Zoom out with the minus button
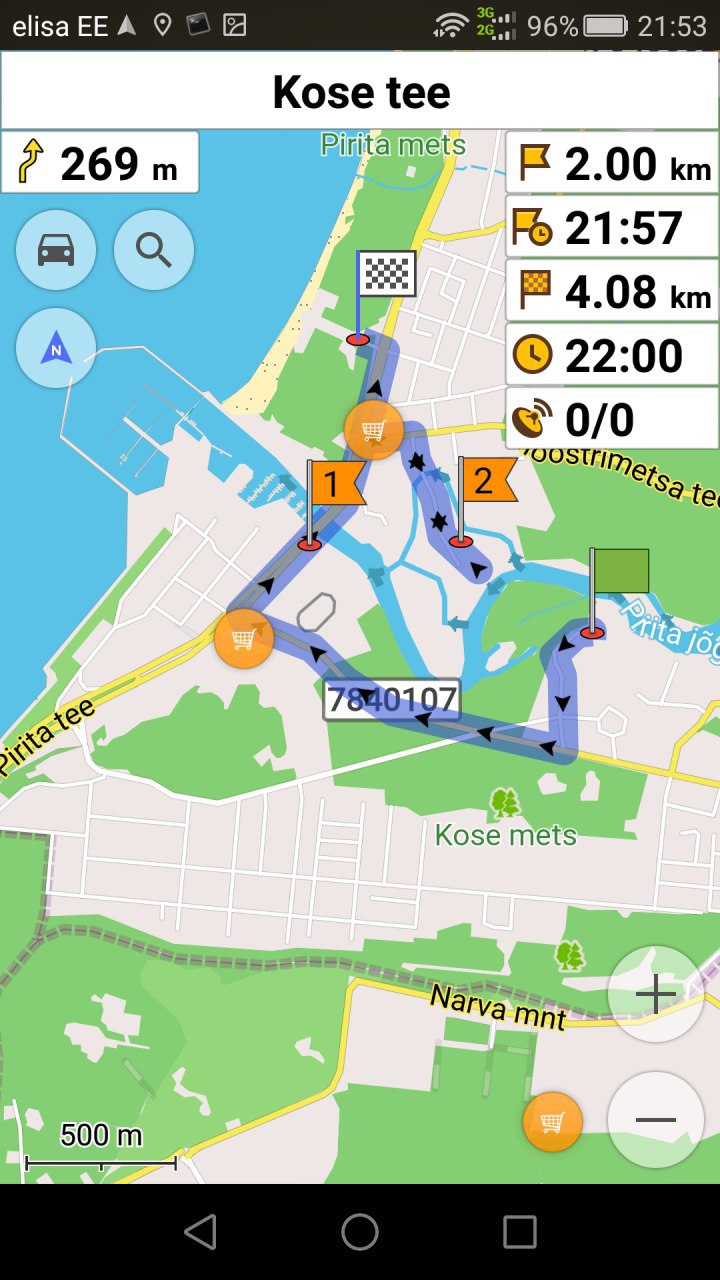The width and height of the screenshot is (720, 1280). tap(656, 1120)
